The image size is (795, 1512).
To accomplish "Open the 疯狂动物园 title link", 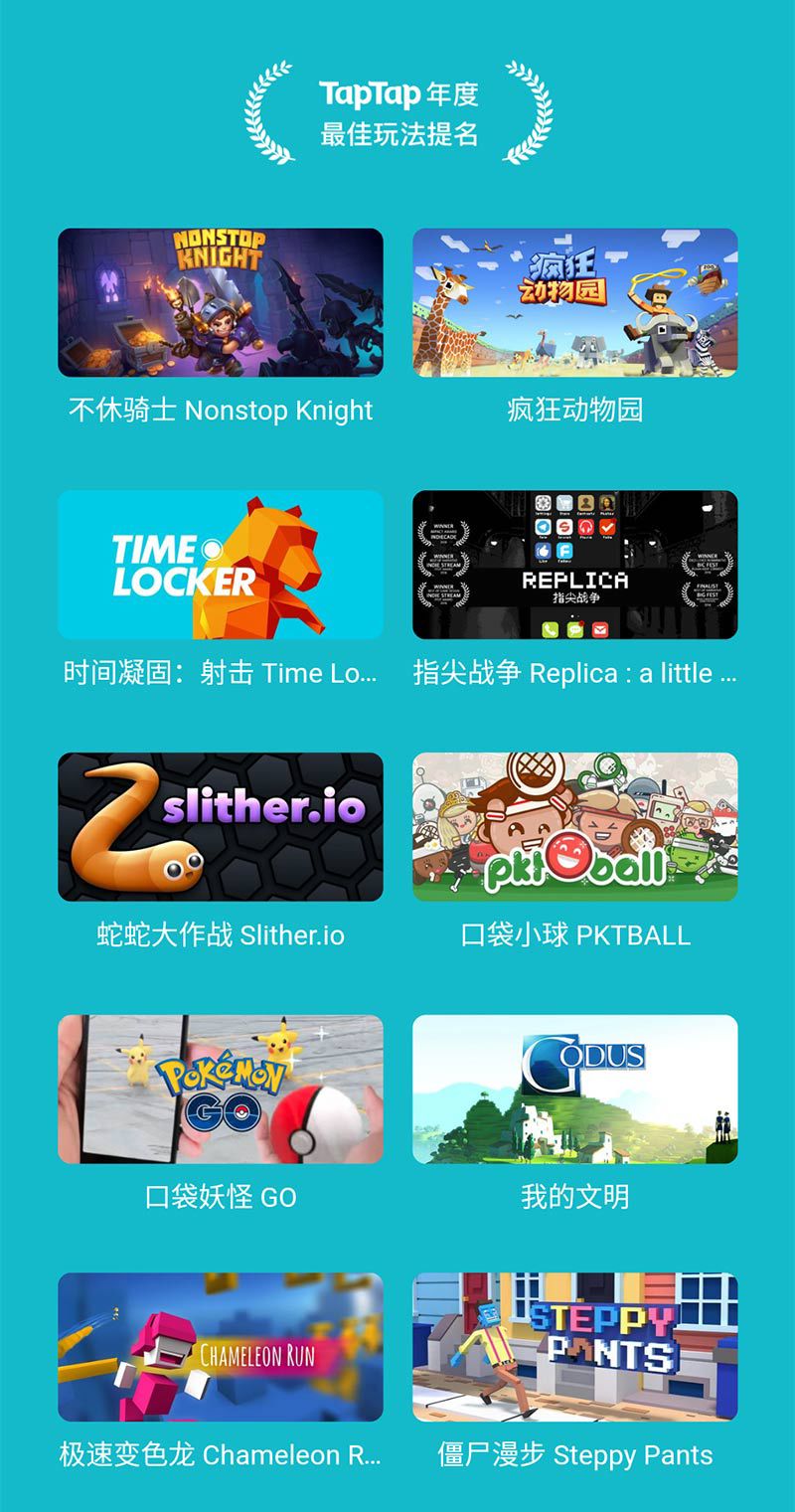I will [576, 410].
